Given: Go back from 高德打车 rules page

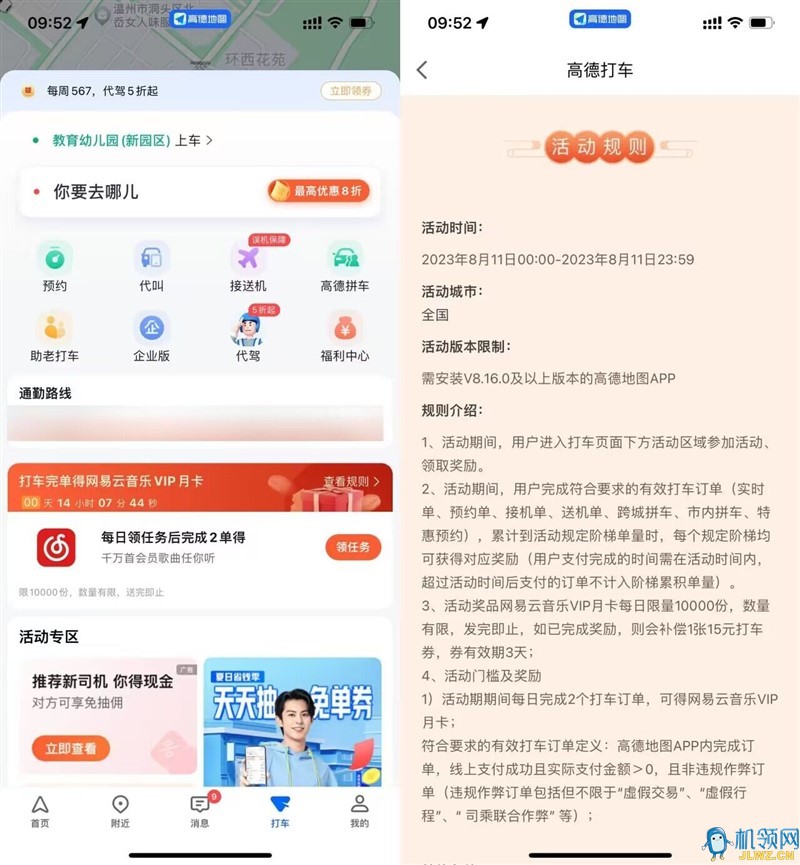Looking at the screenshot, I should coord(422,69).
